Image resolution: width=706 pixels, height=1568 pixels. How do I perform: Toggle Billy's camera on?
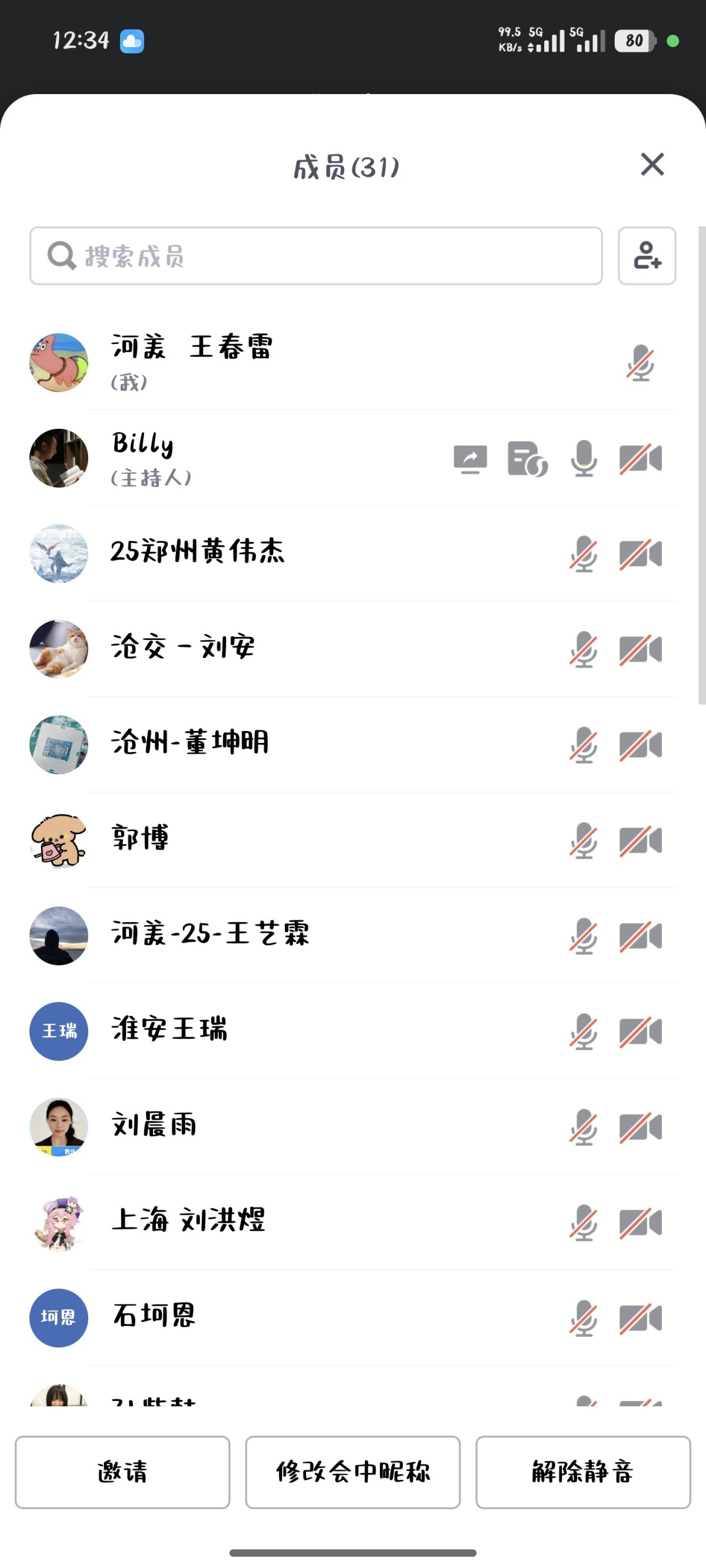640,459
